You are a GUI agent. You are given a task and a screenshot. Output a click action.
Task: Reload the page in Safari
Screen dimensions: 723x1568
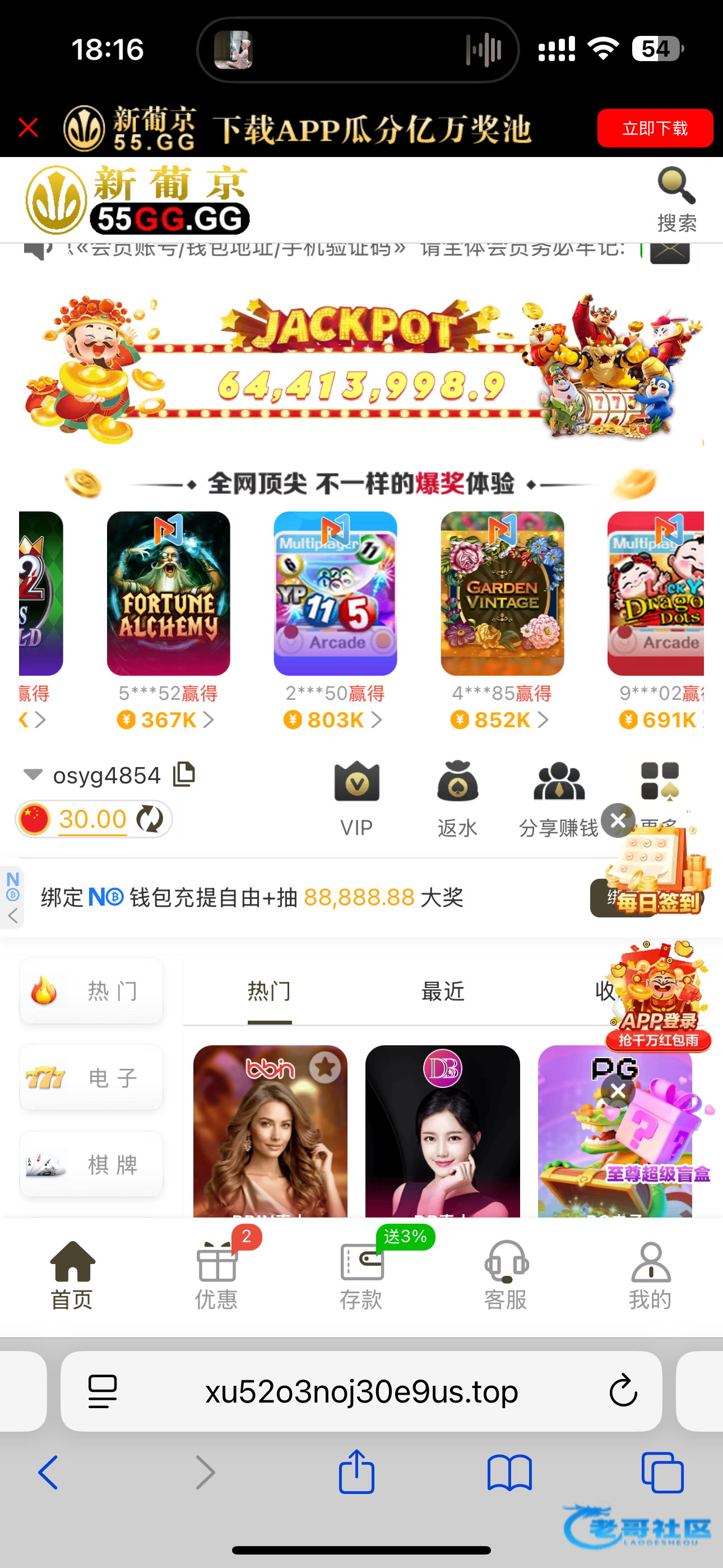click(623, 1390)
